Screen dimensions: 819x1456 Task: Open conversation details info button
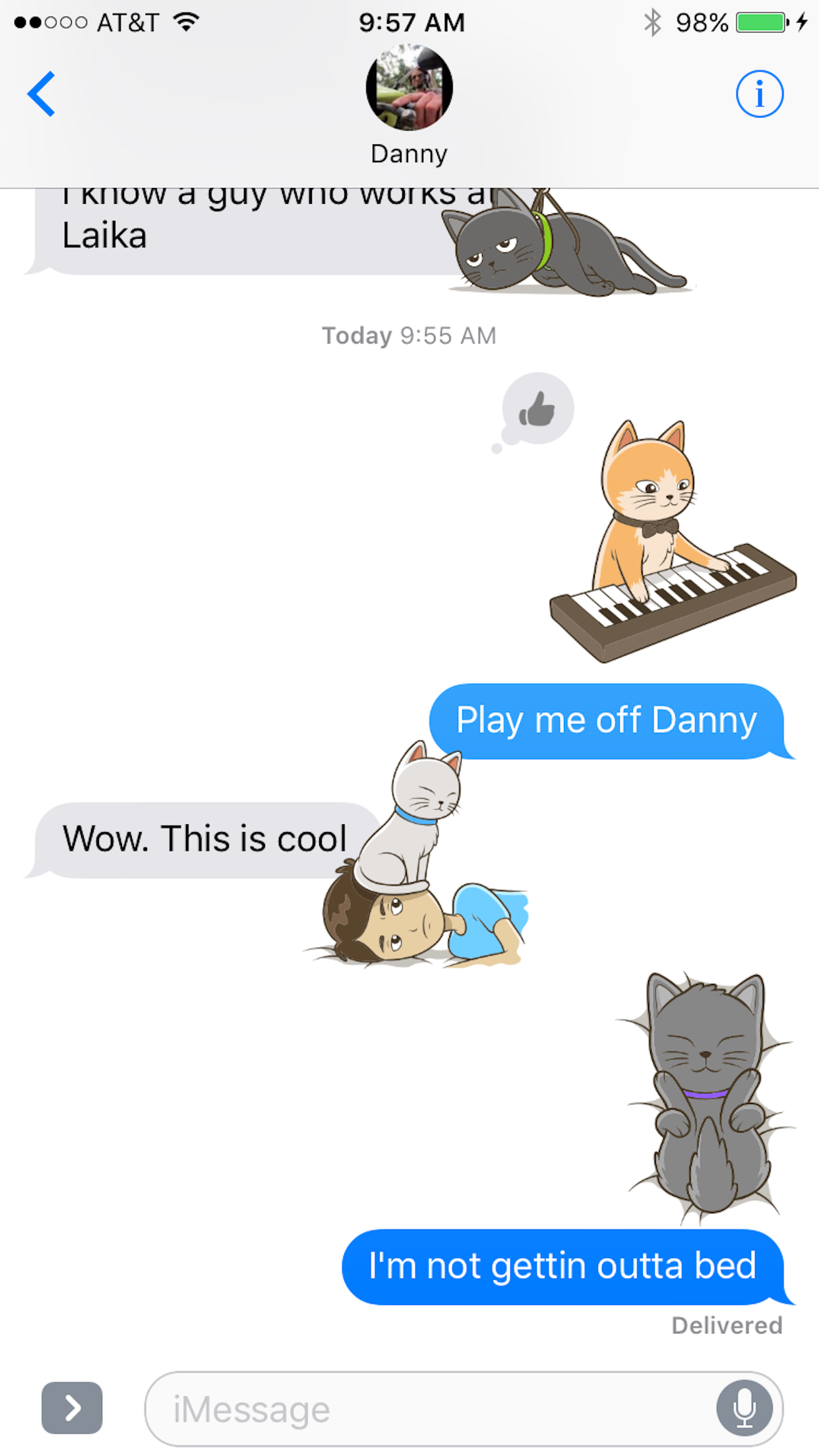759,94
